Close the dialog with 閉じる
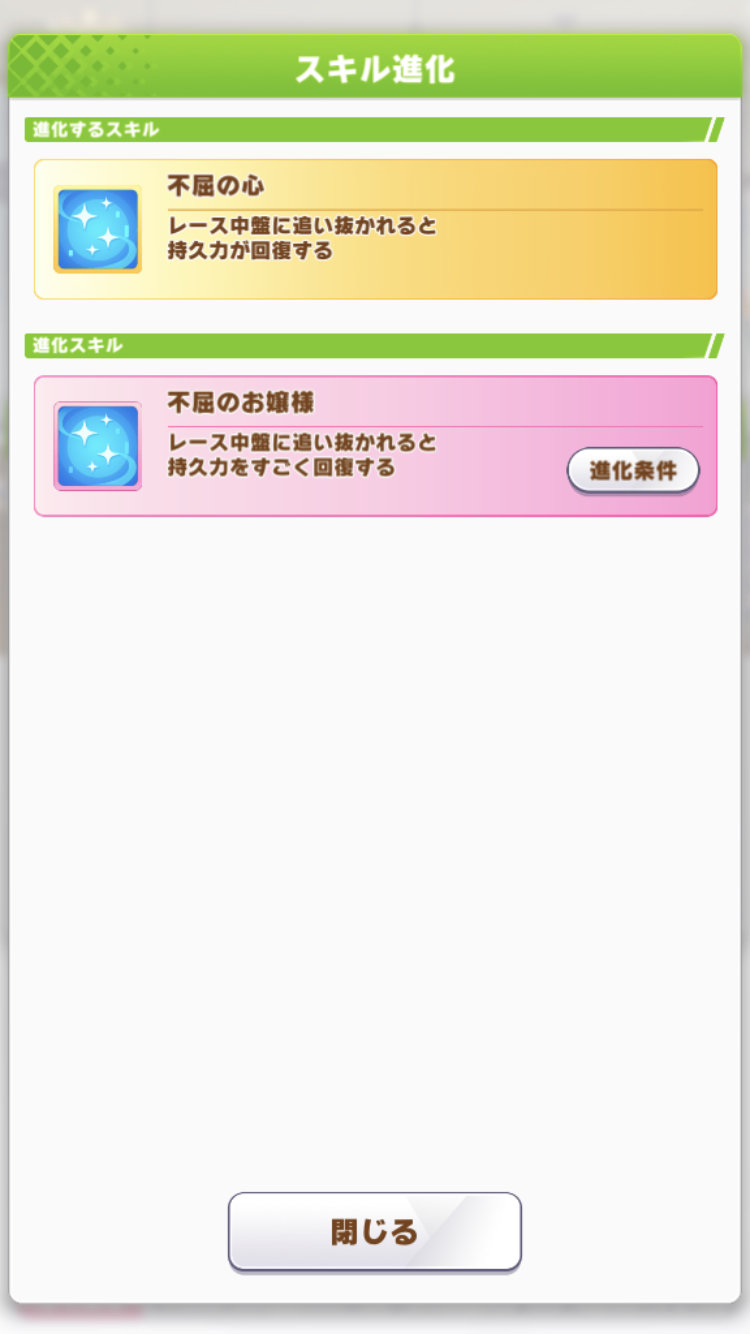The height and width of the screenshot is (1334, 750). (x=375, y=1231)
